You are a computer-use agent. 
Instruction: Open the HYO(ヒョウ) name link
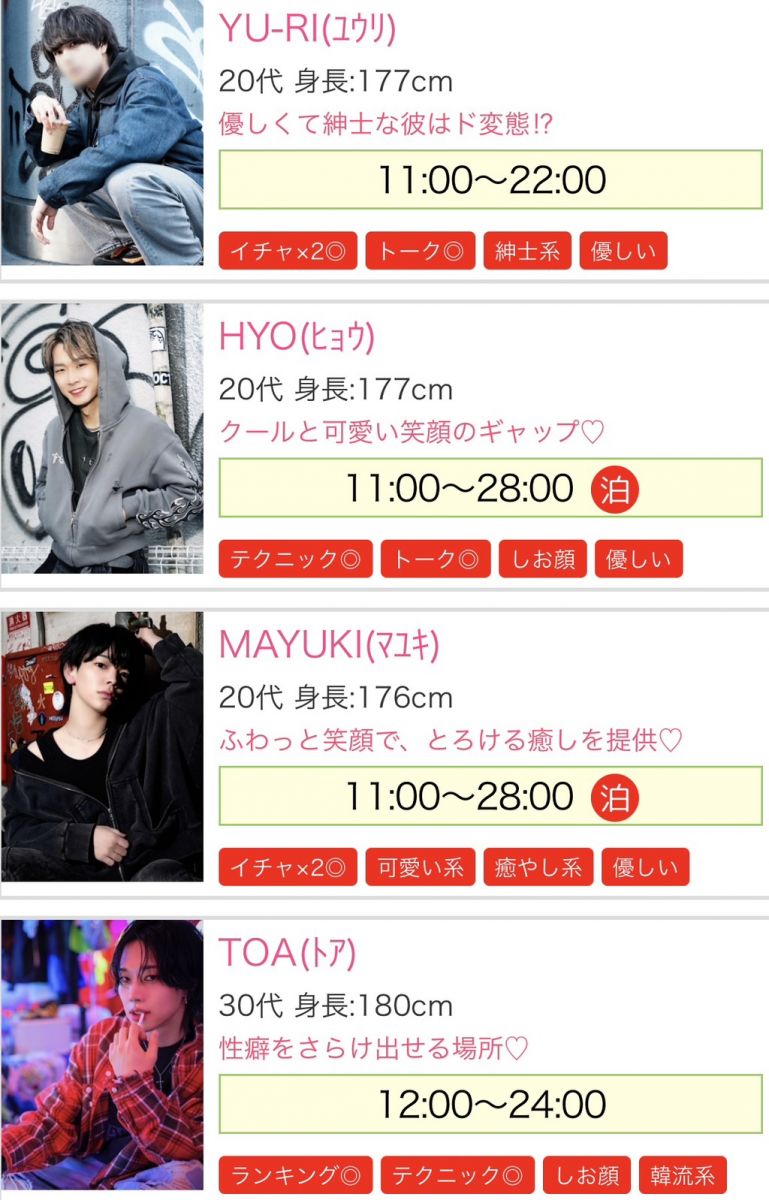click(296, 337)
